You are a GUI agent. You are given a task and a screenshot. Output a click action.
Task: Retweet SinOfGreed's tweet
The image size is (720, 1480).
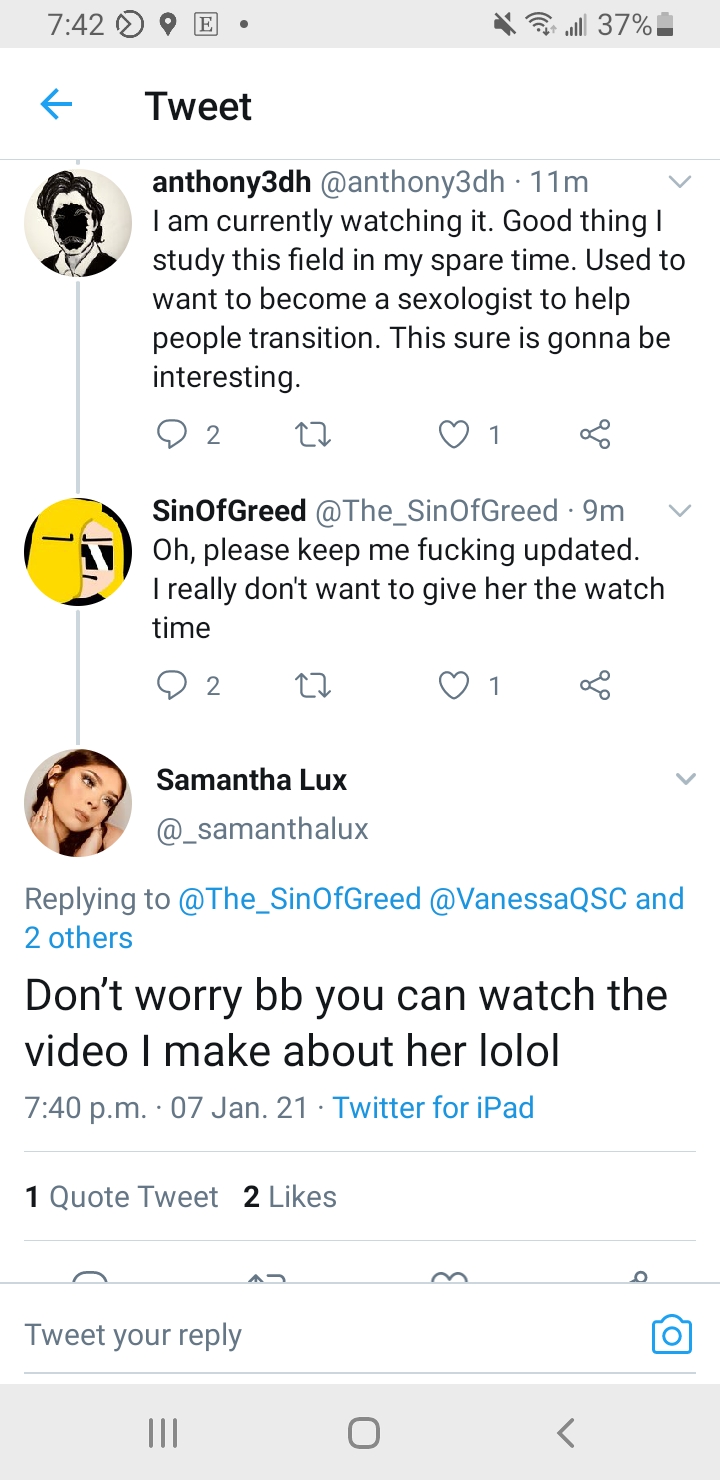[x=314, y=685]
